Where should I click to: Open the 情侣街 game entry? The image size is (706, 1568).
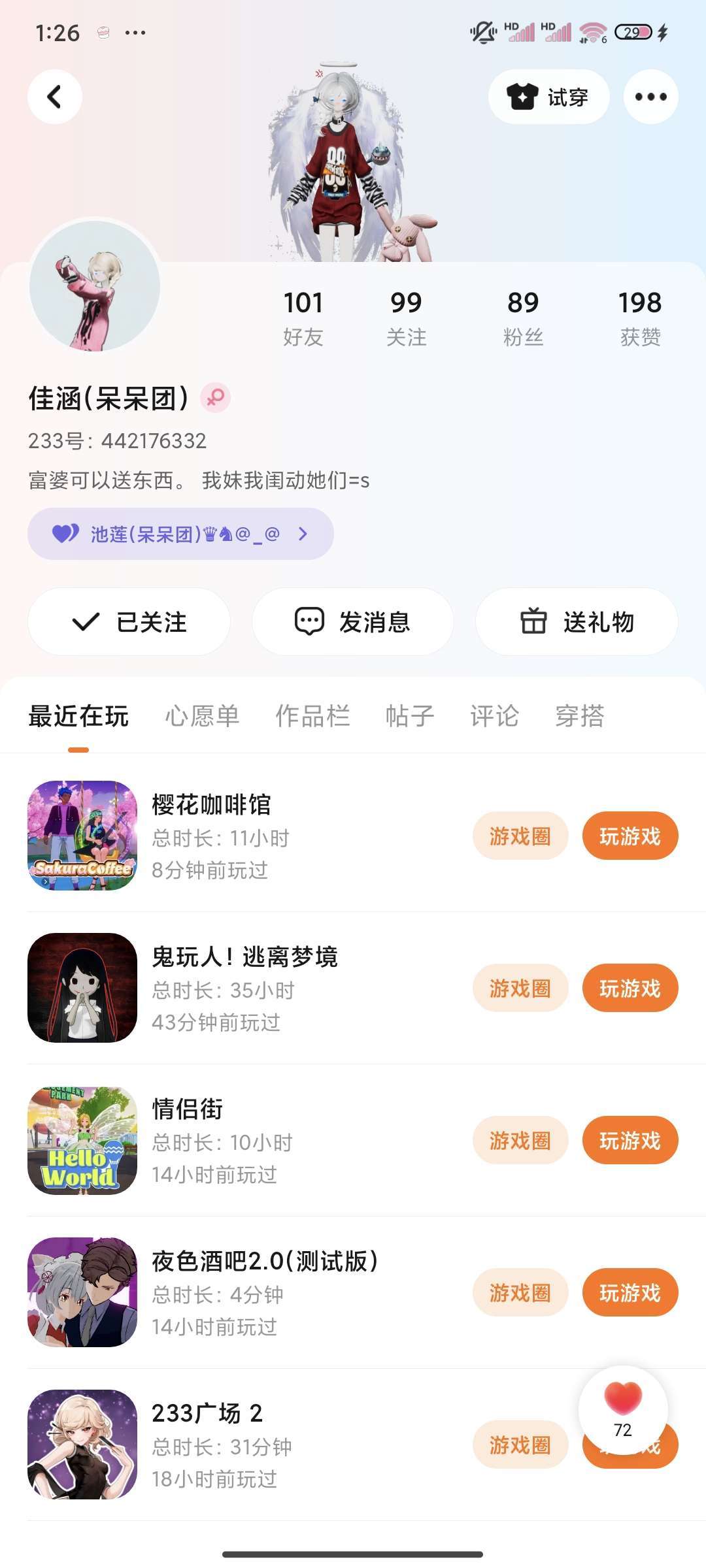tap(186, 1109)
